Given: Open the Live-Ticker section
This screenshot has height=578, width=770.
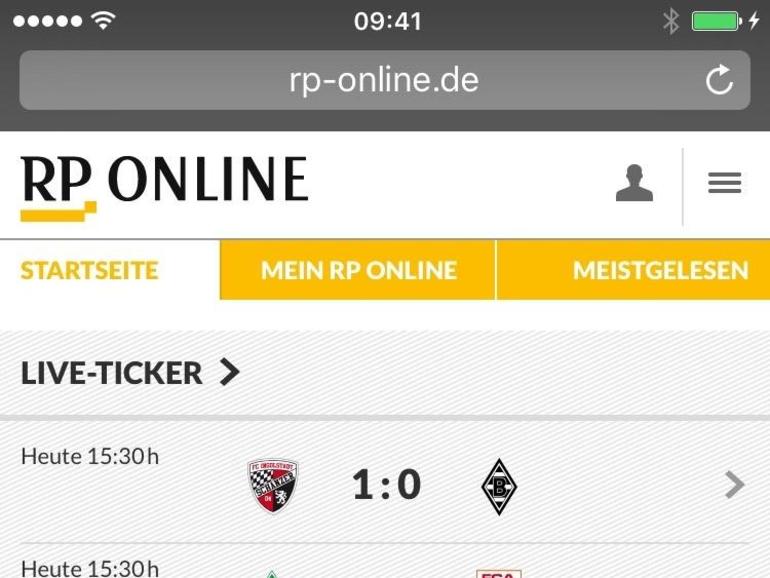Looking at the screenshot, I should (130, 373).
